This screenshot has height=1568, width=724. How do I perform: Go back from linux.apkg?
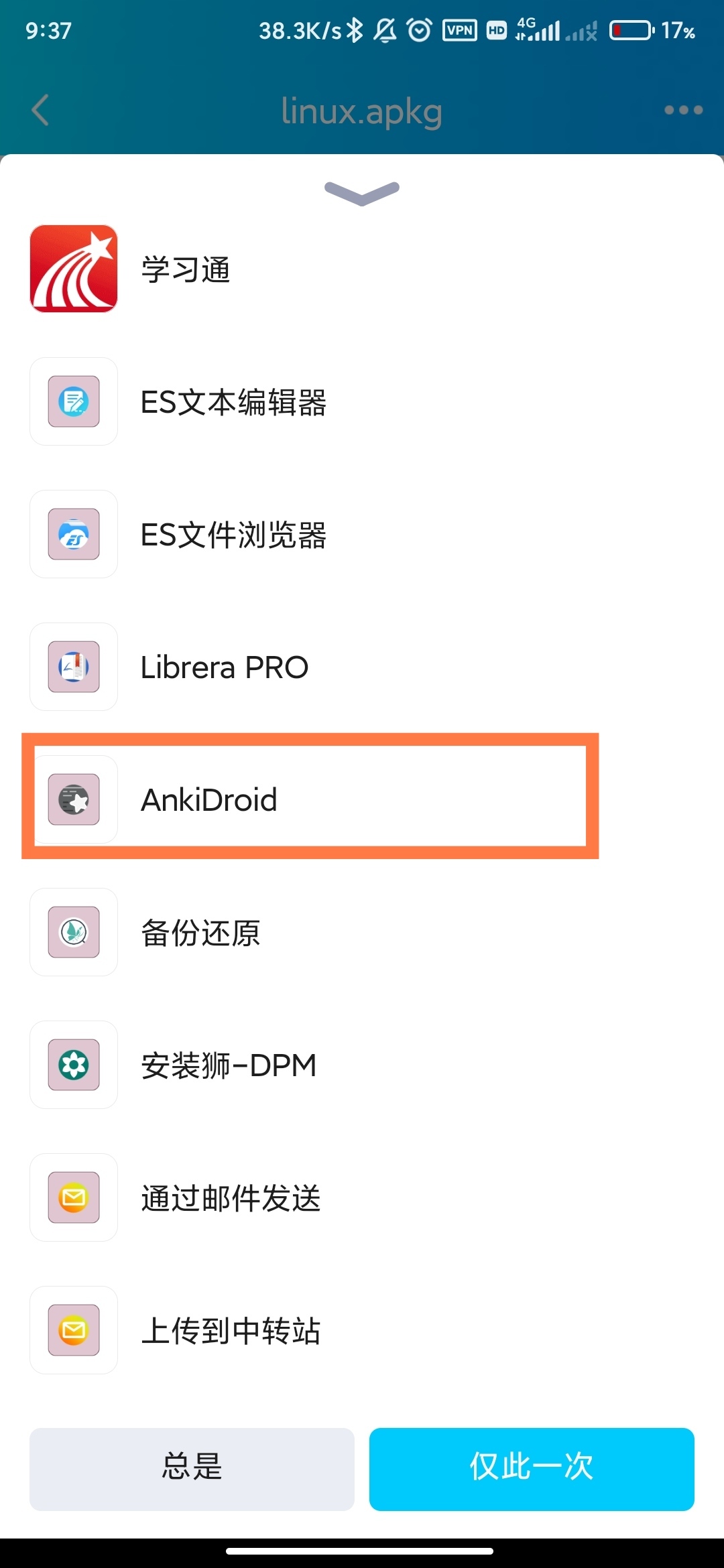point(40,111)
